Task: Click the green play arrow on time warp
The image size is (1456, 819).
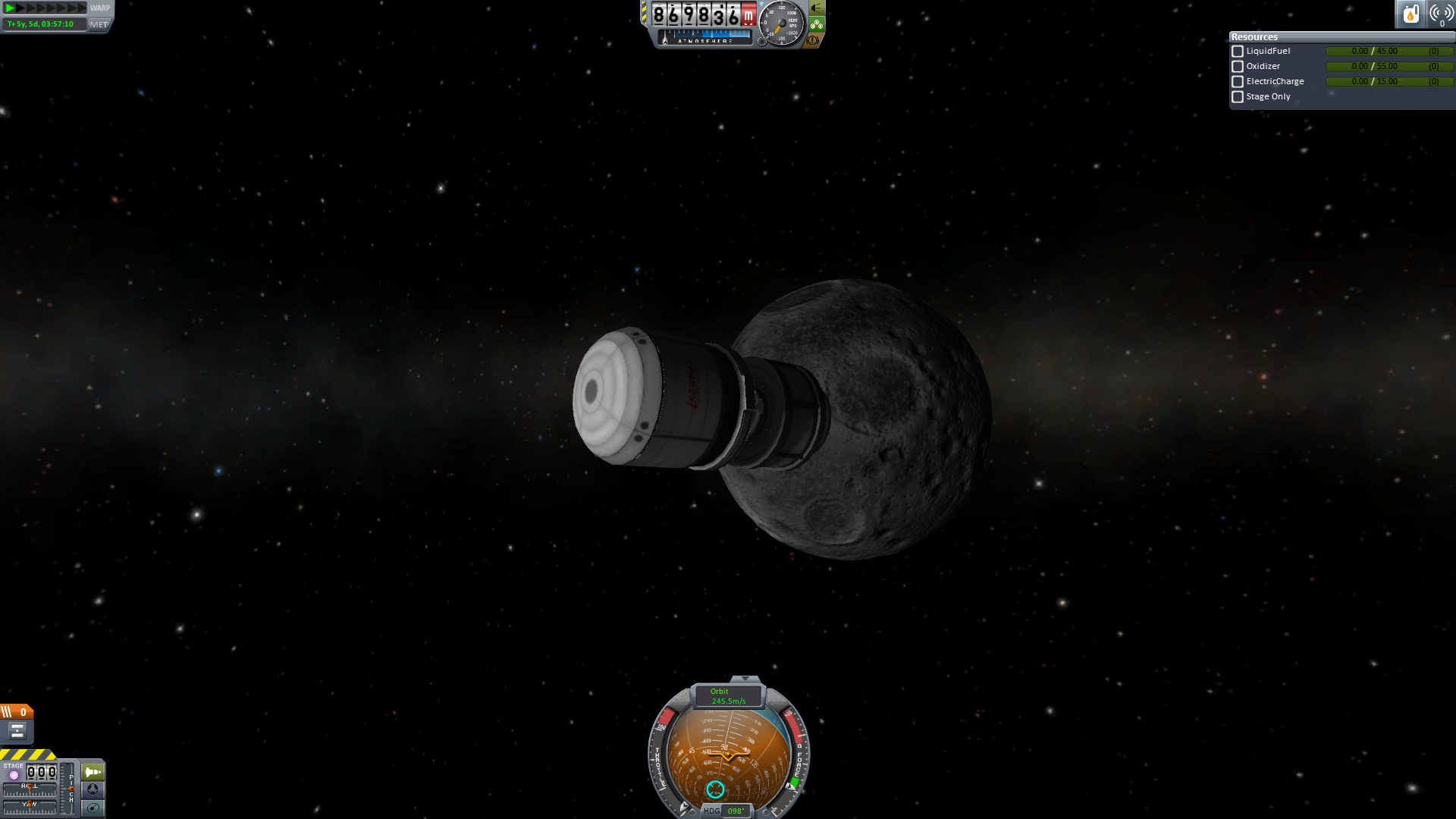Action: click(x=10, y=8)
